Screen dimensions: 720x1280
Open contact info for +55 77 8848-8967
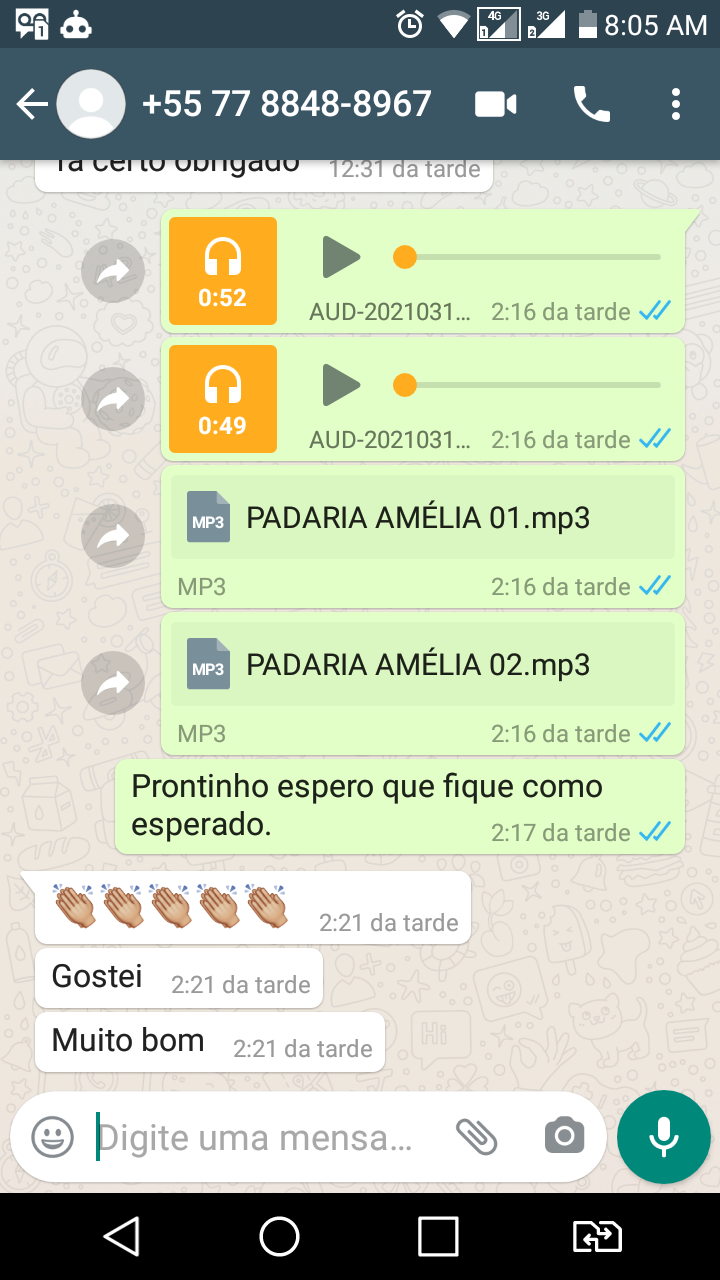pyautogui.click(x=287, y=104)
